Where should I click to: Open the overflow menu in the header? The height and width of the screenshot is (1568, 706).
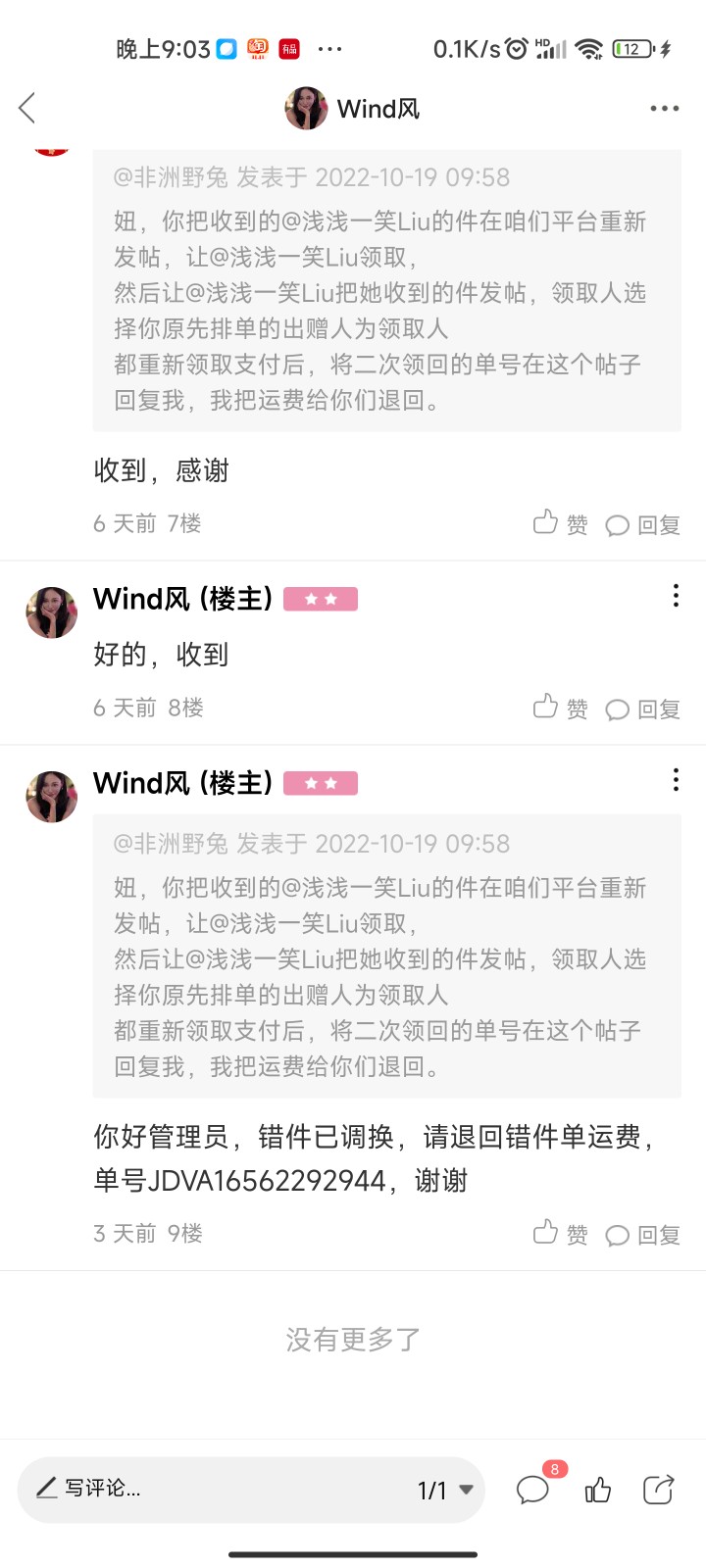664,109
